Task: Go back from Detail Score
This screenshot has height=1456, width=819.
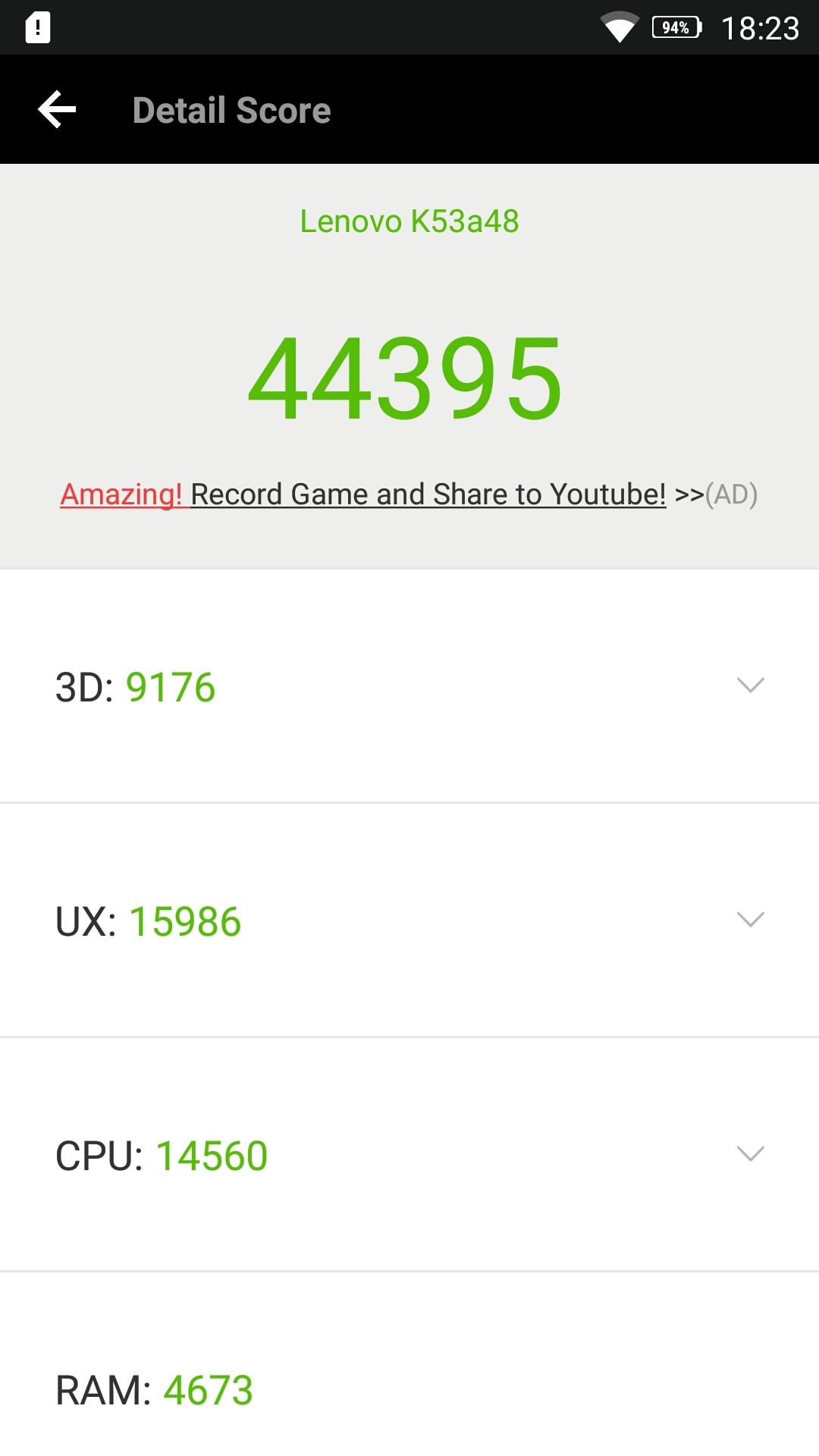Action: pyautogui.click(x=57, y=110)
